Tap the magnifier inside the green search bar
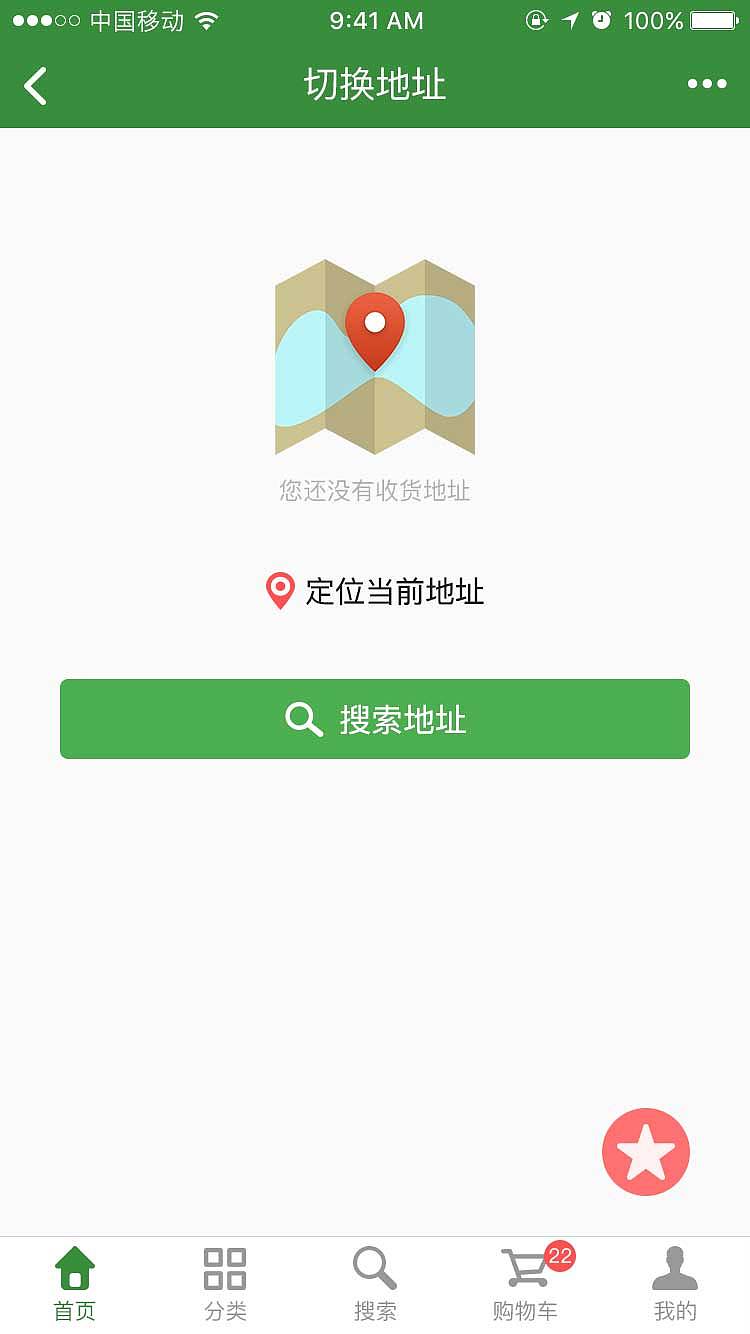The width and height of the screenshot is (750, 1334). click(302, 718)
